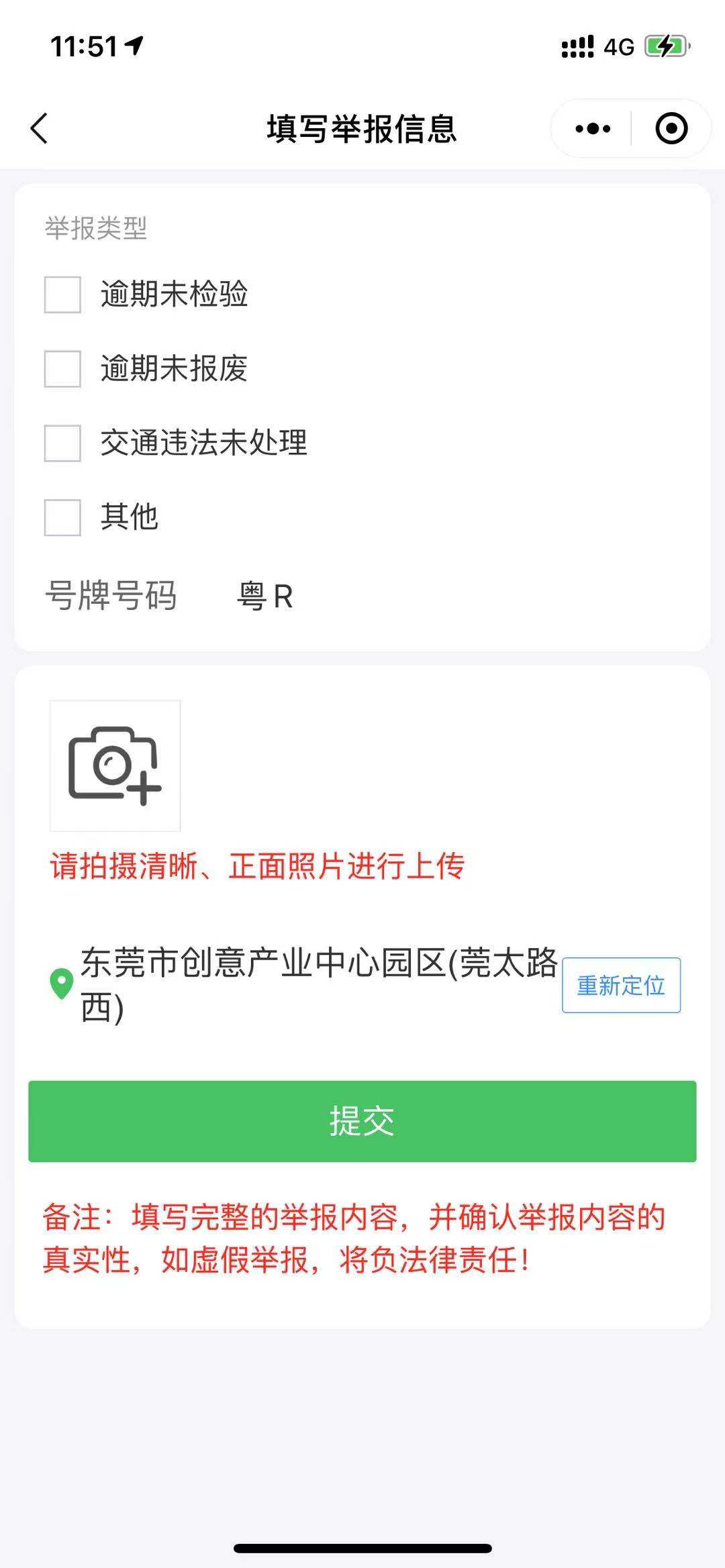The image size is (725, 1568).
Task: Check the 逾期未检验 report type
Action: point(62,295)
